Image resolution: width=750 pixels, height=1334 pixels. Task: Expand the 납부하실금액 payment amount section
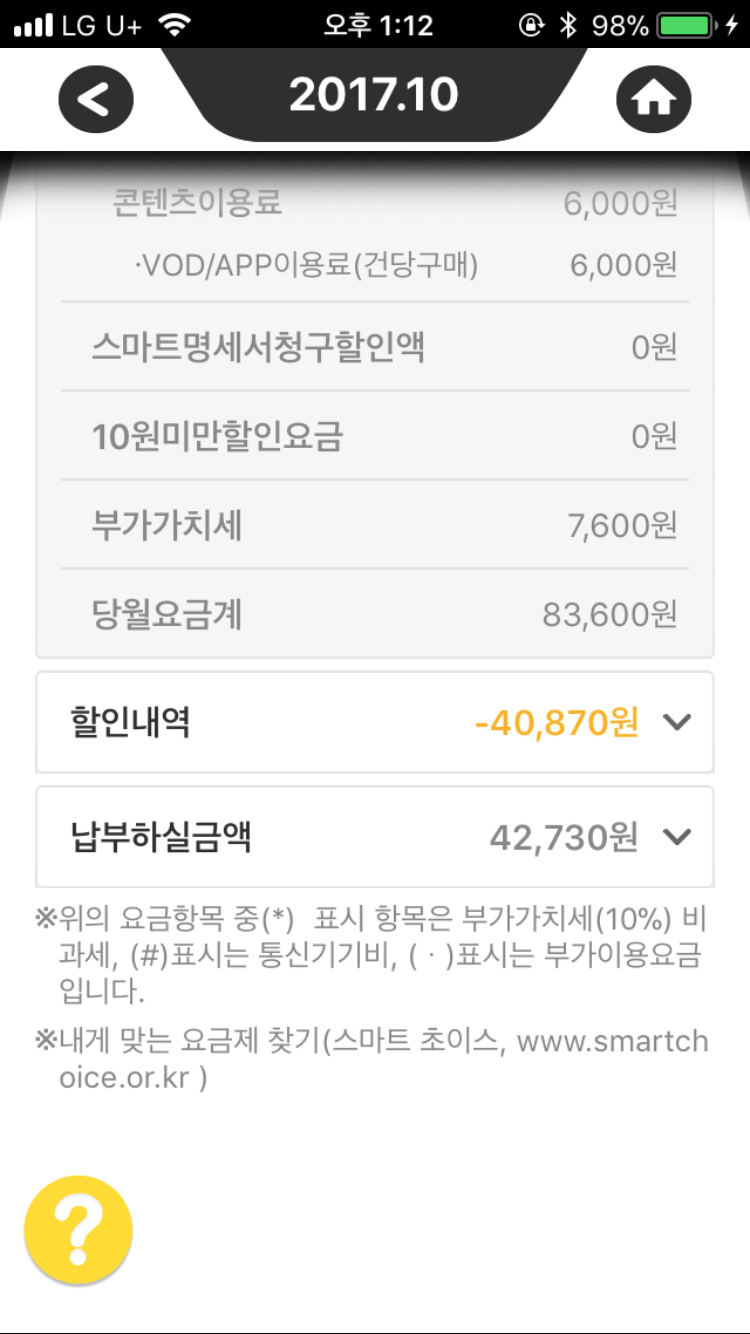tap(677, 837)
